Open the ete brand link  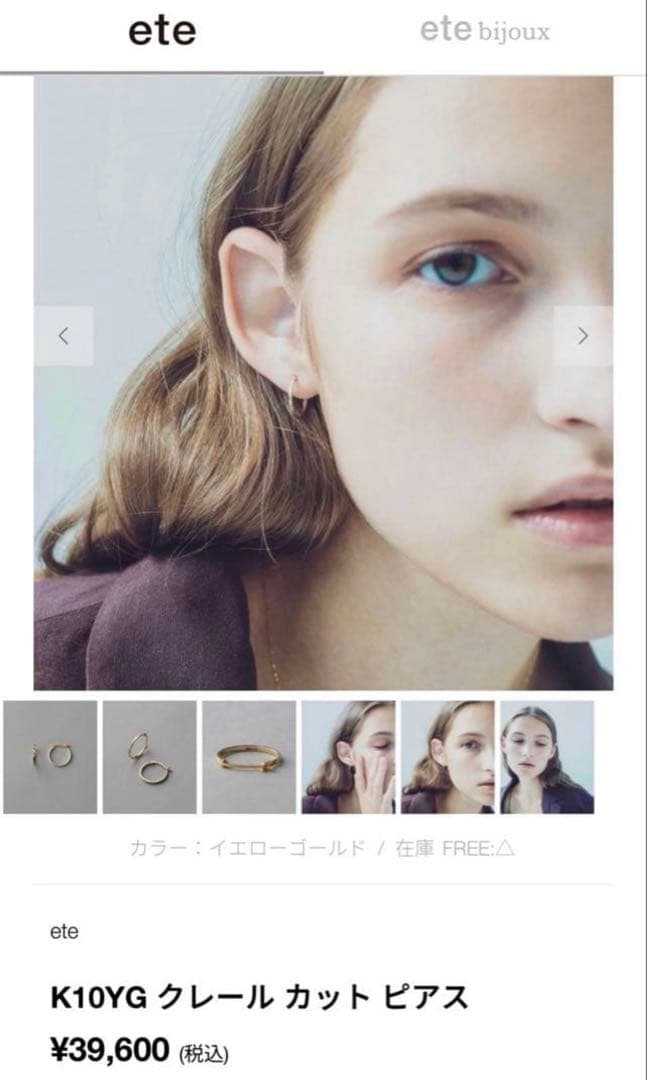[63, 932]
